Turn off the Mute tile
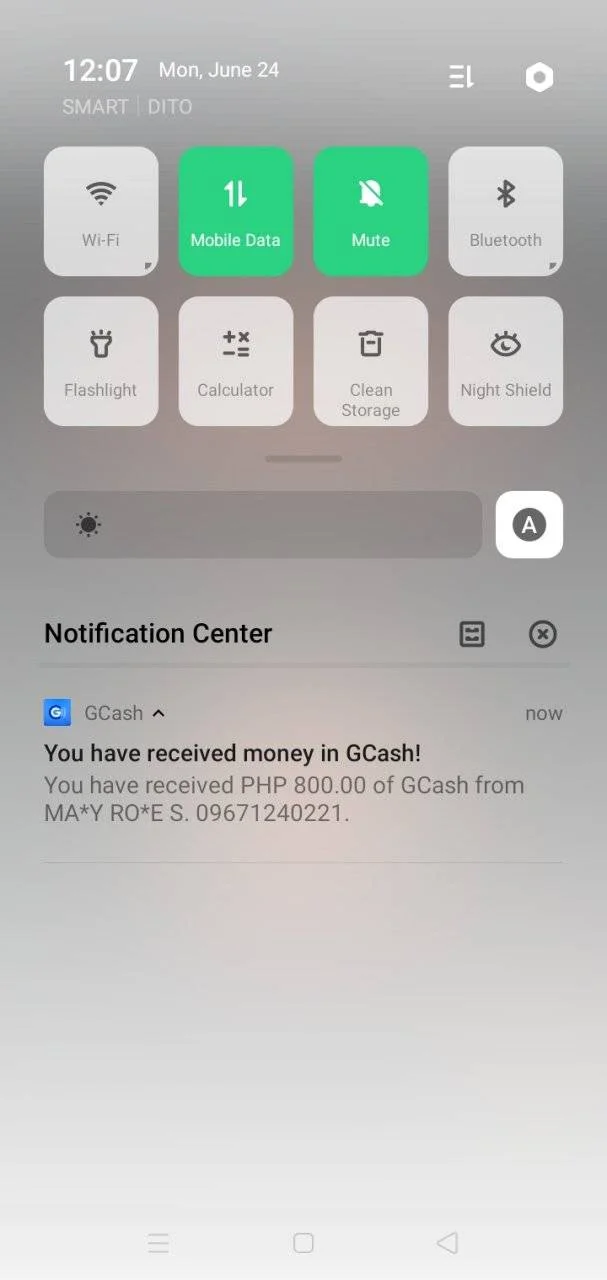607x1280 pixels. 371,211
